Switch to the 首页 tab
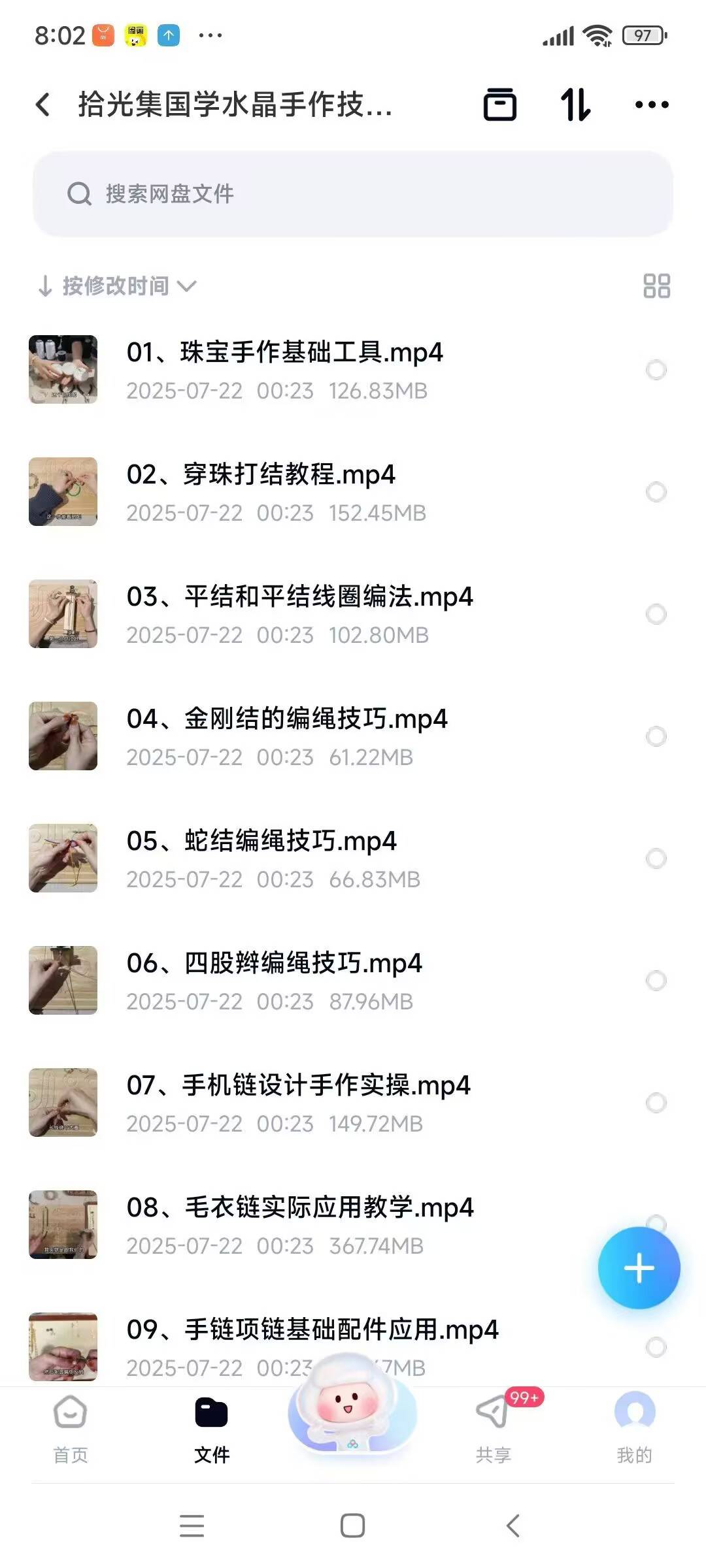Screen dimensions: 706x1568 click(71, 1428)
